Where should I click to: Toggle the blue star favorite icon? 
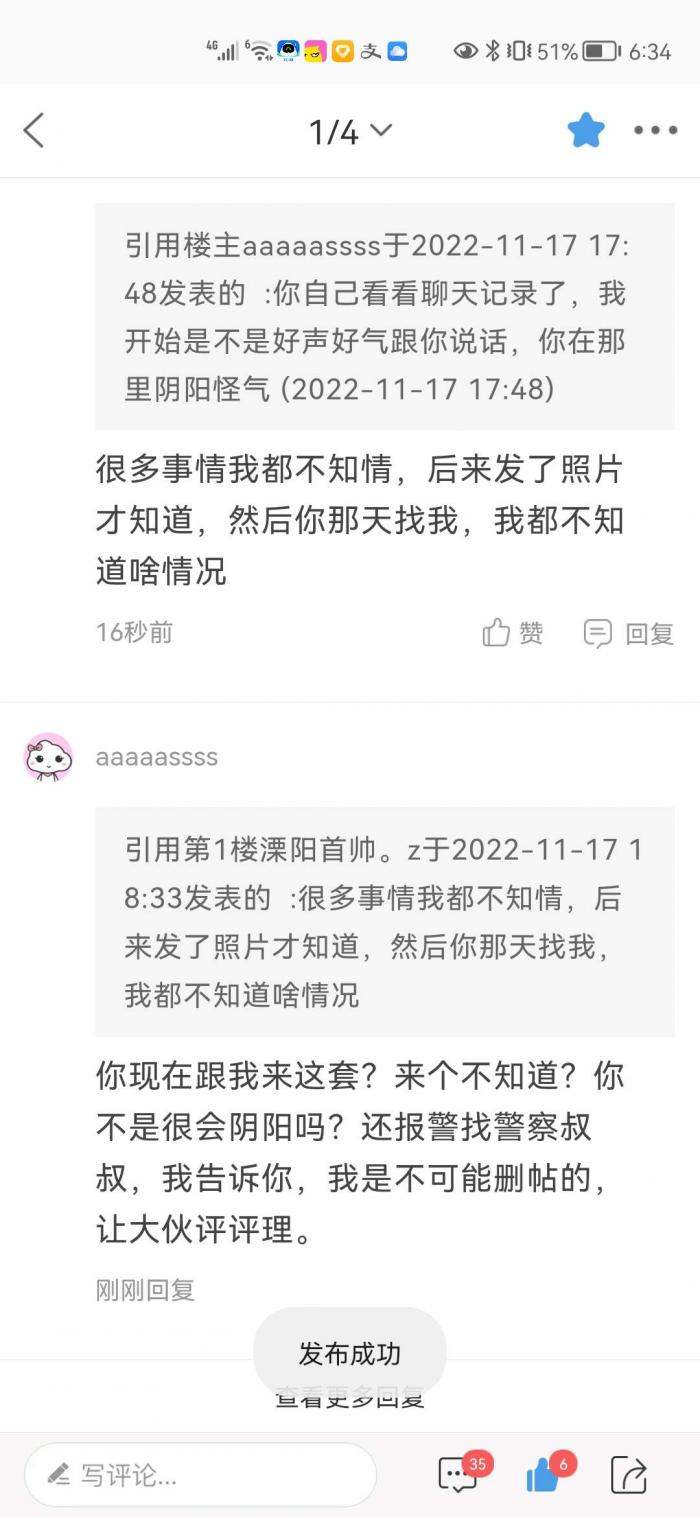click(x=586, y=131)
